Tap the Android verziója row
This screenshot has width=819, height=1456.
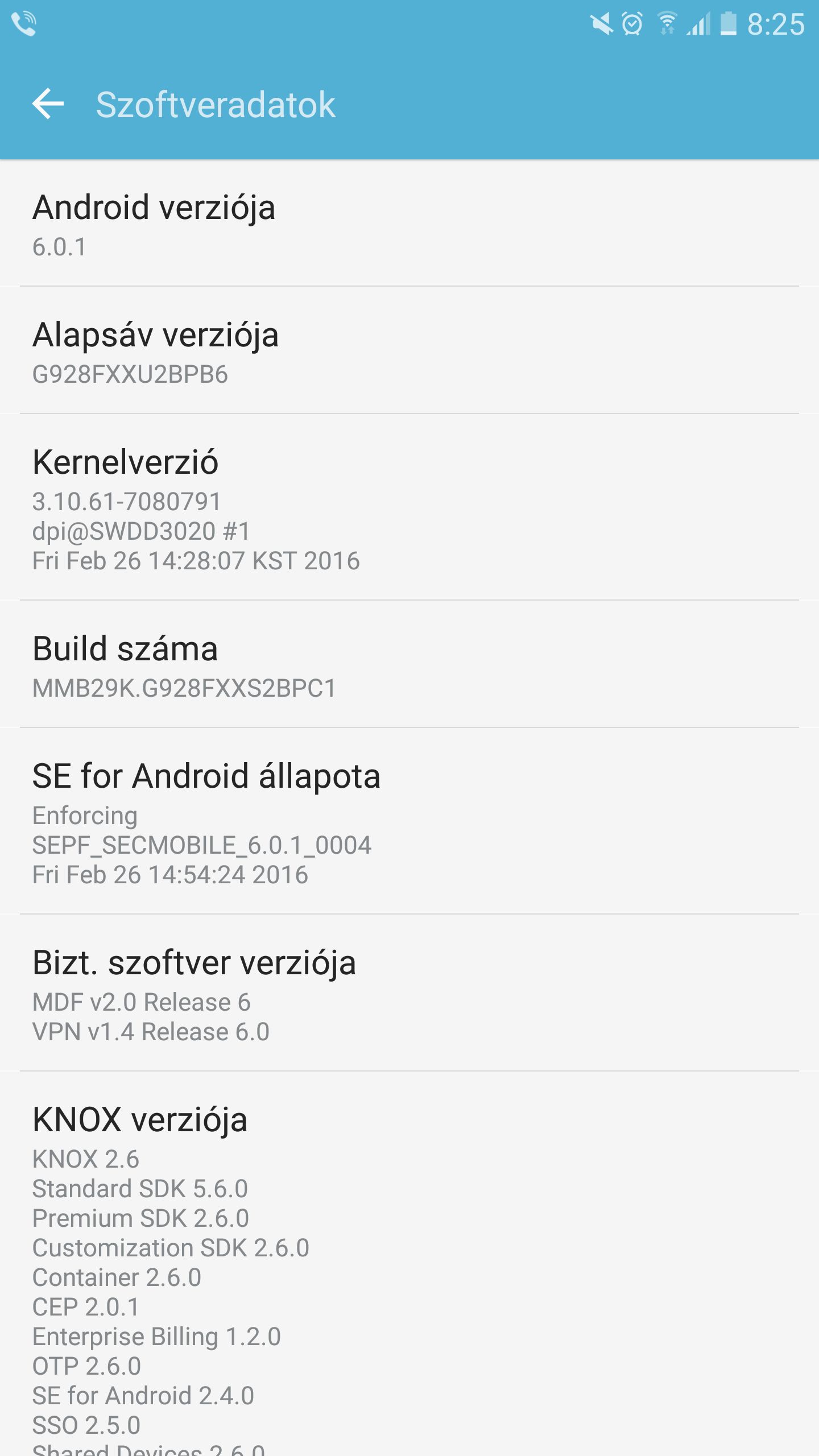(x=409, y=223)
